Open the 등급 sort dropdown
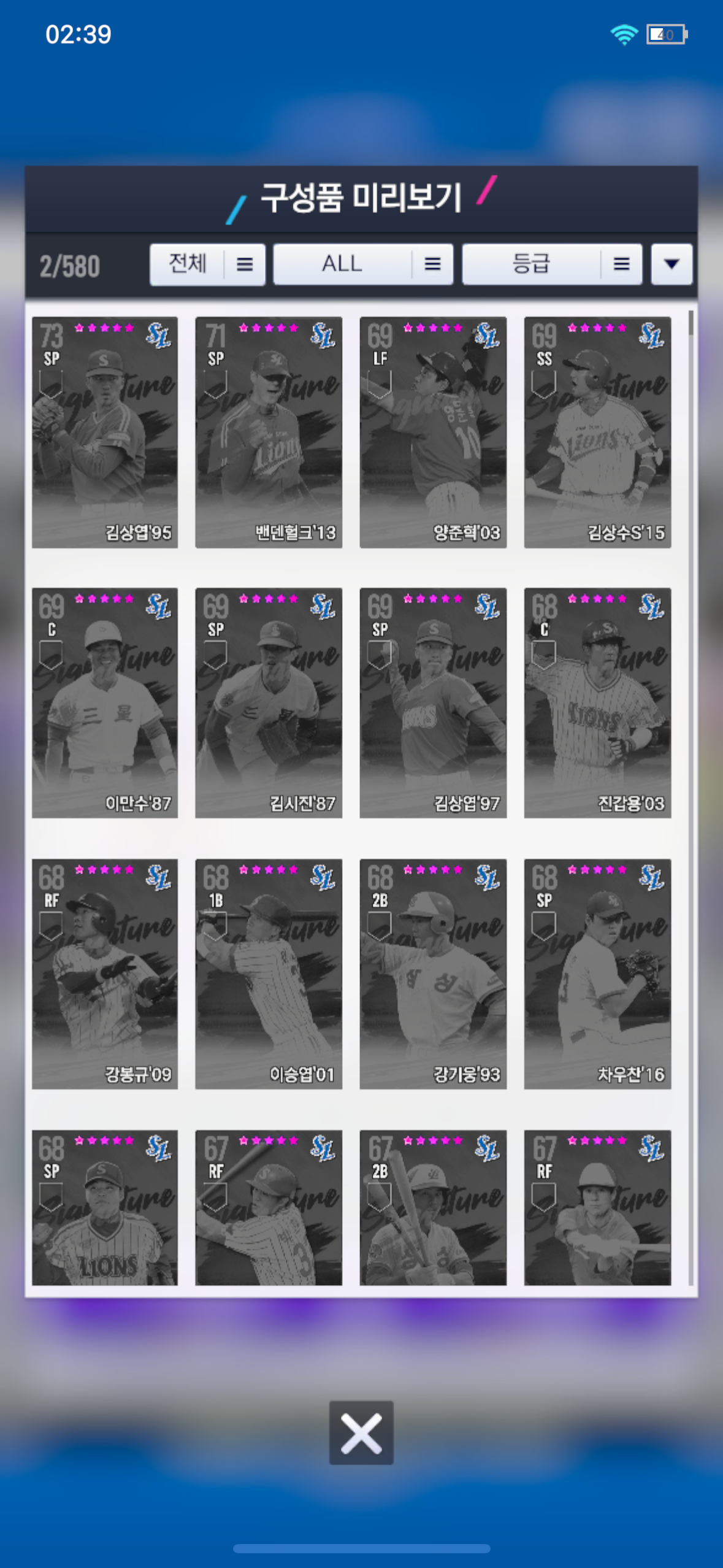Image resolution: width=723 pixels, height=1568 pixels. pos(551,264)
